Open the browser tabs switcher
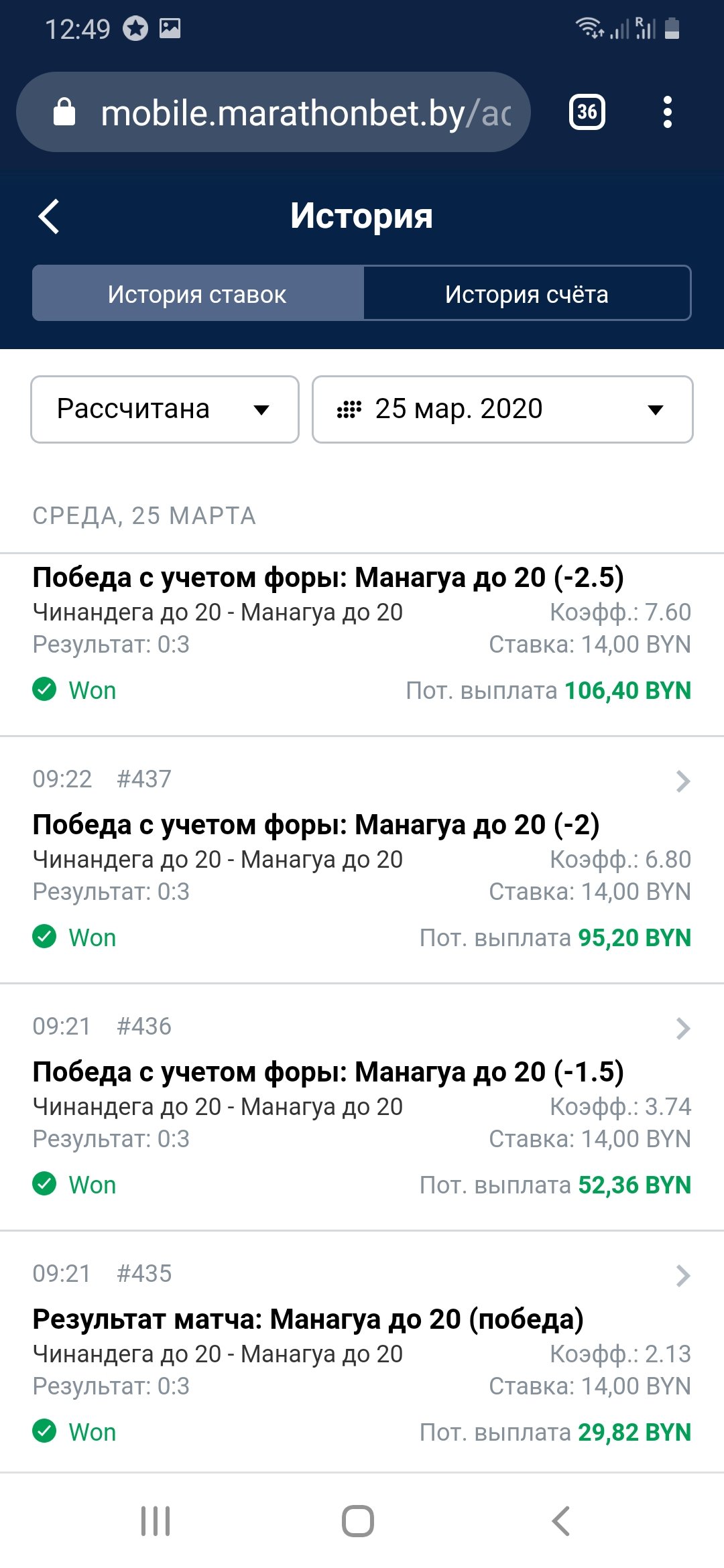 (587, 112)
